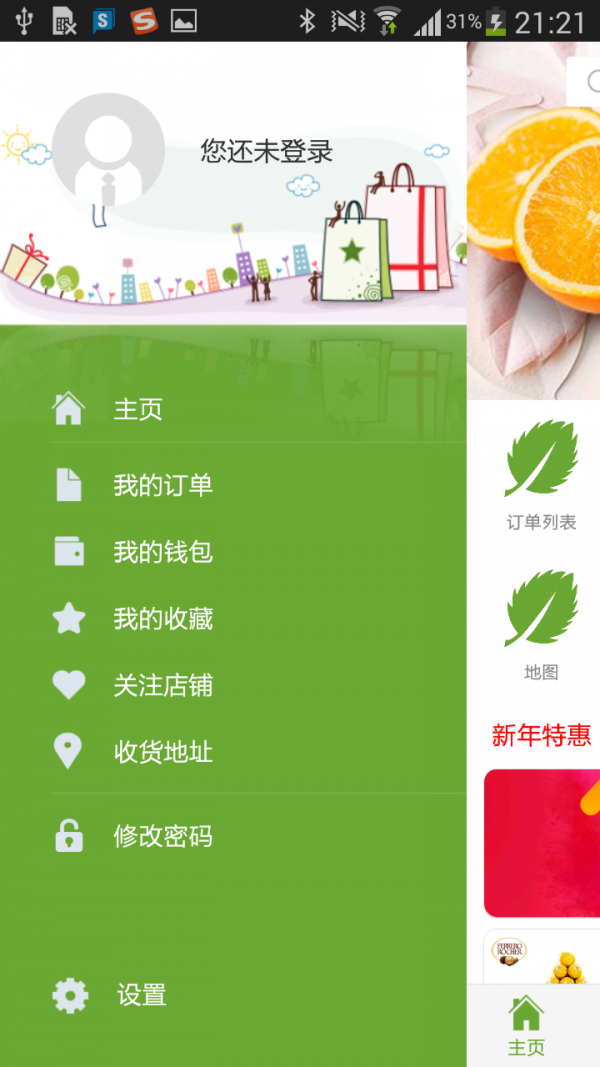Open 关注店铺 (followed shops)

(162, 686)
